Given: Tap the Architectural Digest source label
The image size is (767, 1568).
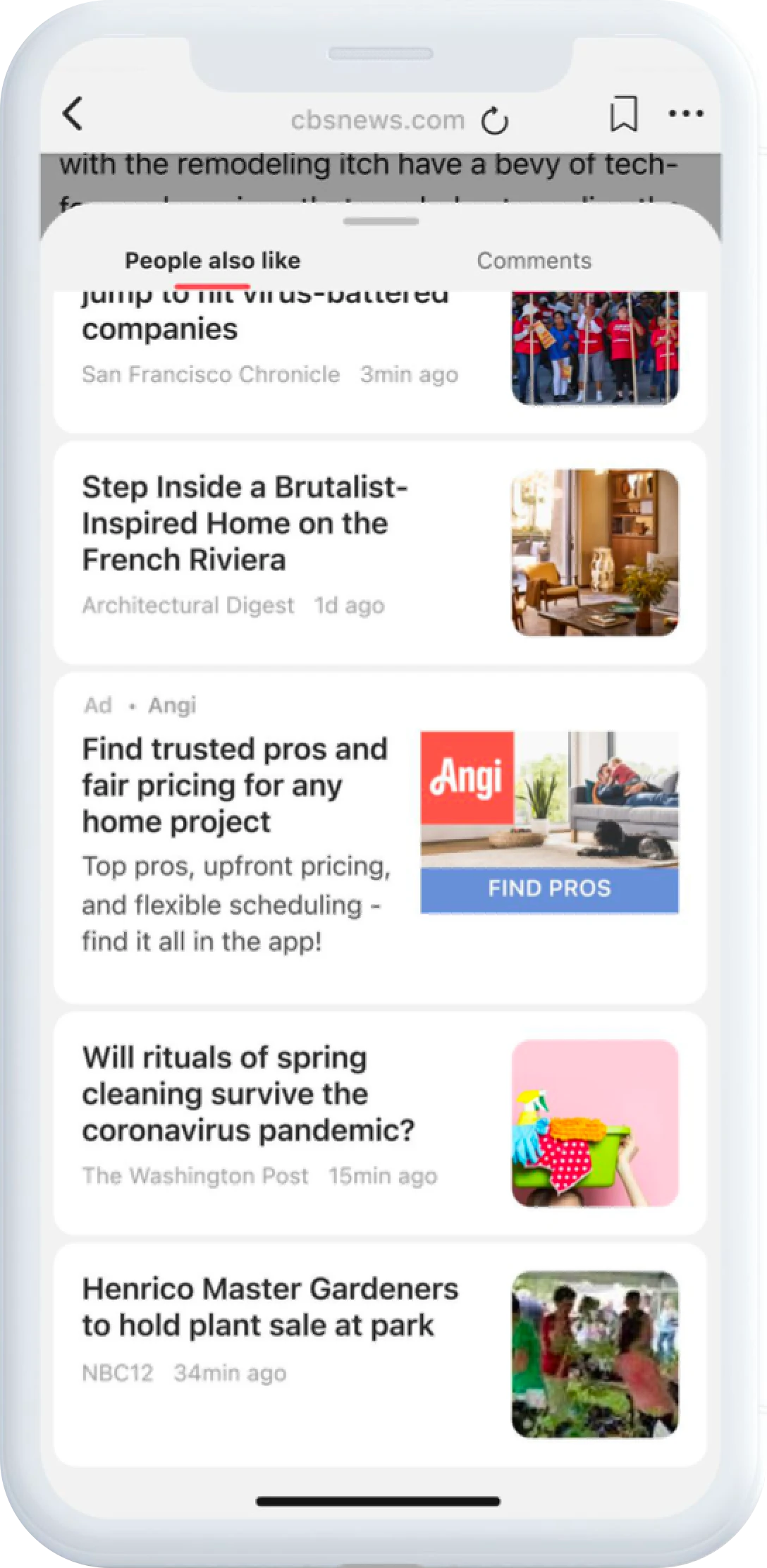Looking at the screenshot, I should click(188, 605).
